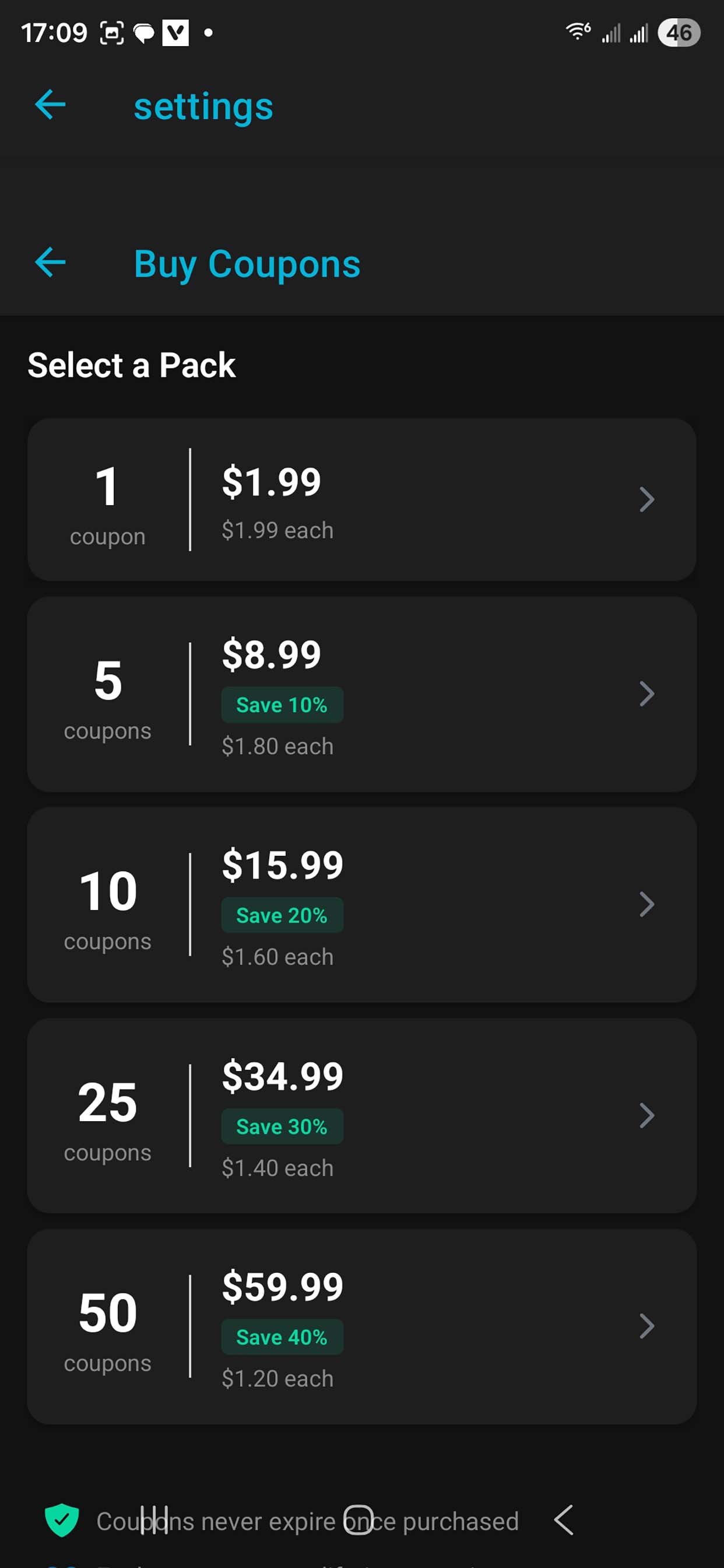Go back from the settings header

pyautogui.click(x=51, y=104)
